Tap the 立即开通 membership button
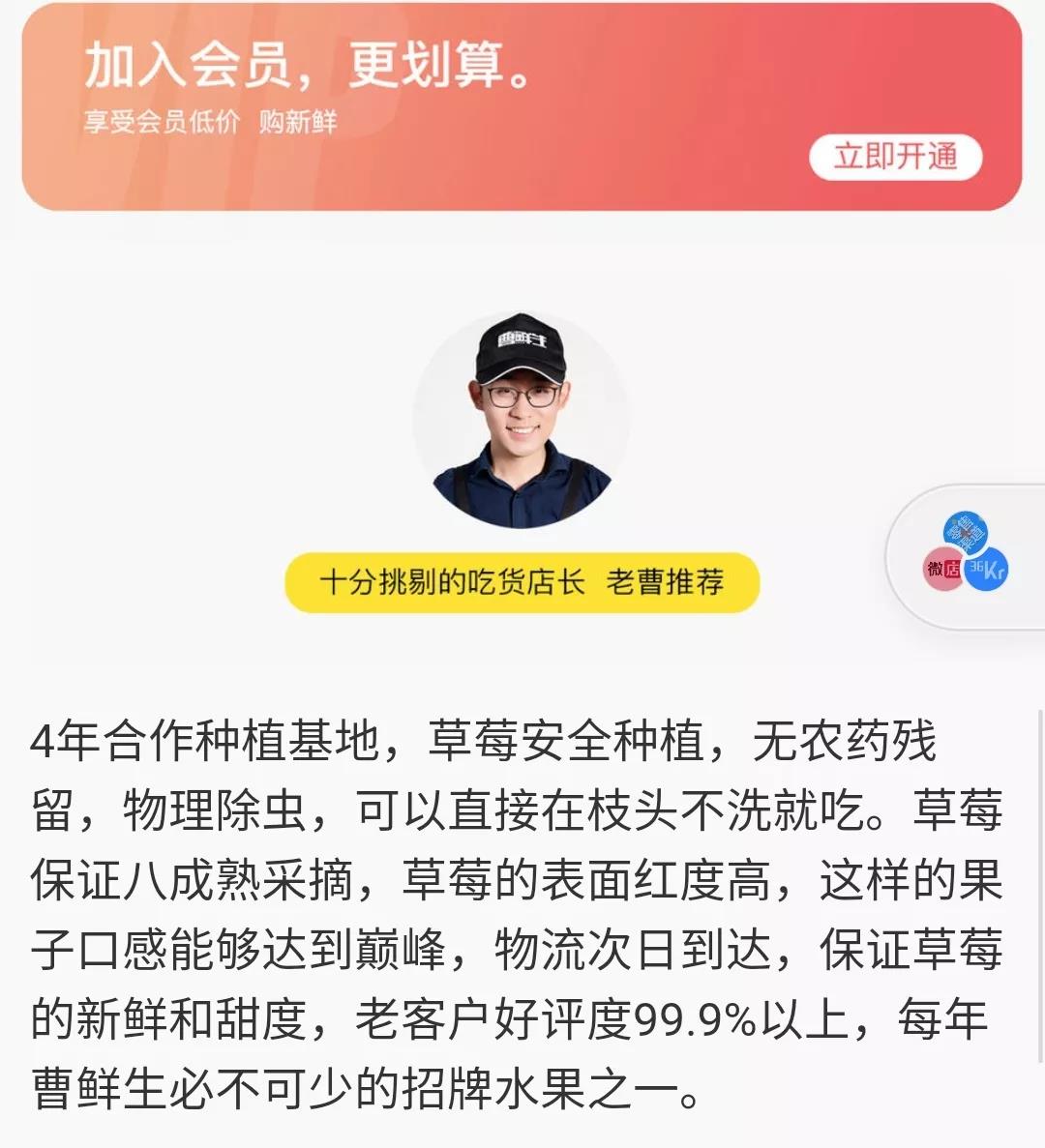 click(x=895, y=157)
